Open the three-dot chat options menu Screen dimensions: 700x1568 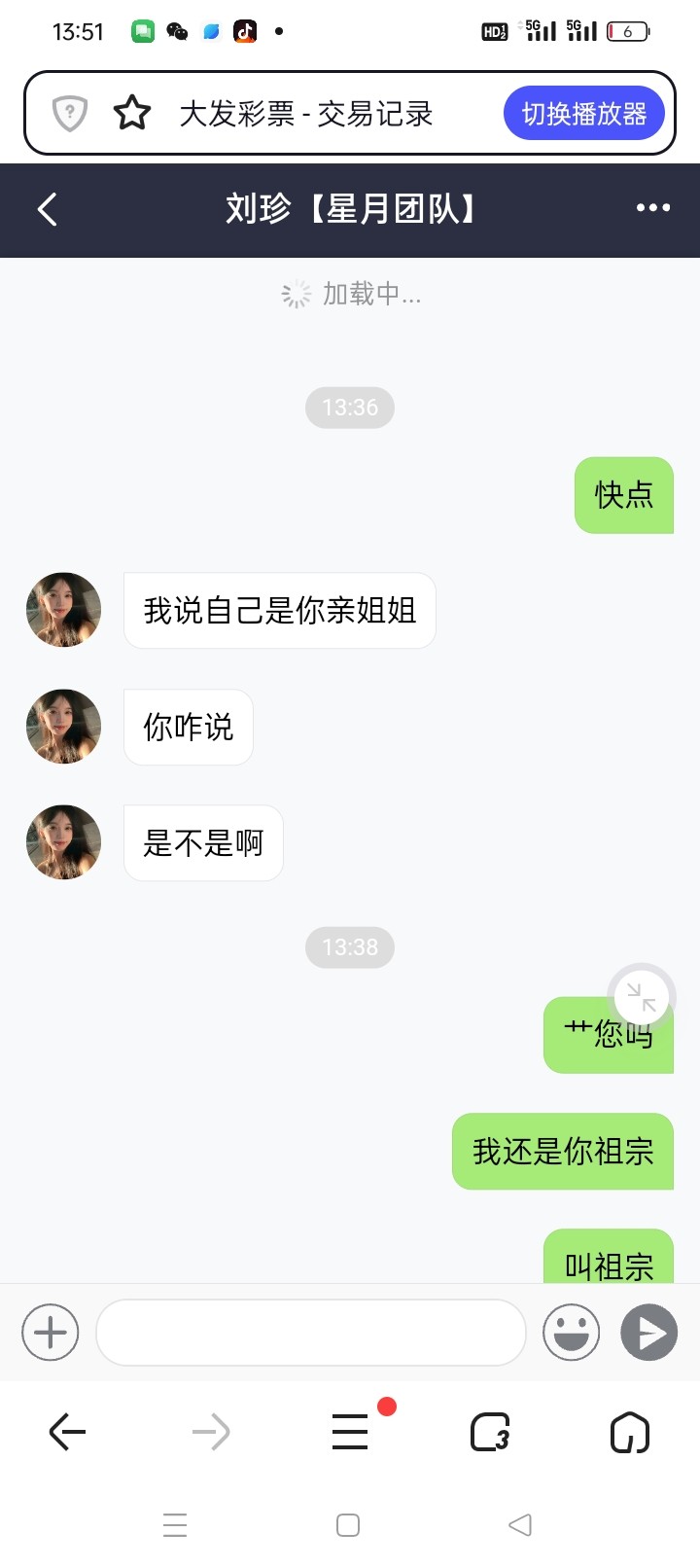pos(651,208)
